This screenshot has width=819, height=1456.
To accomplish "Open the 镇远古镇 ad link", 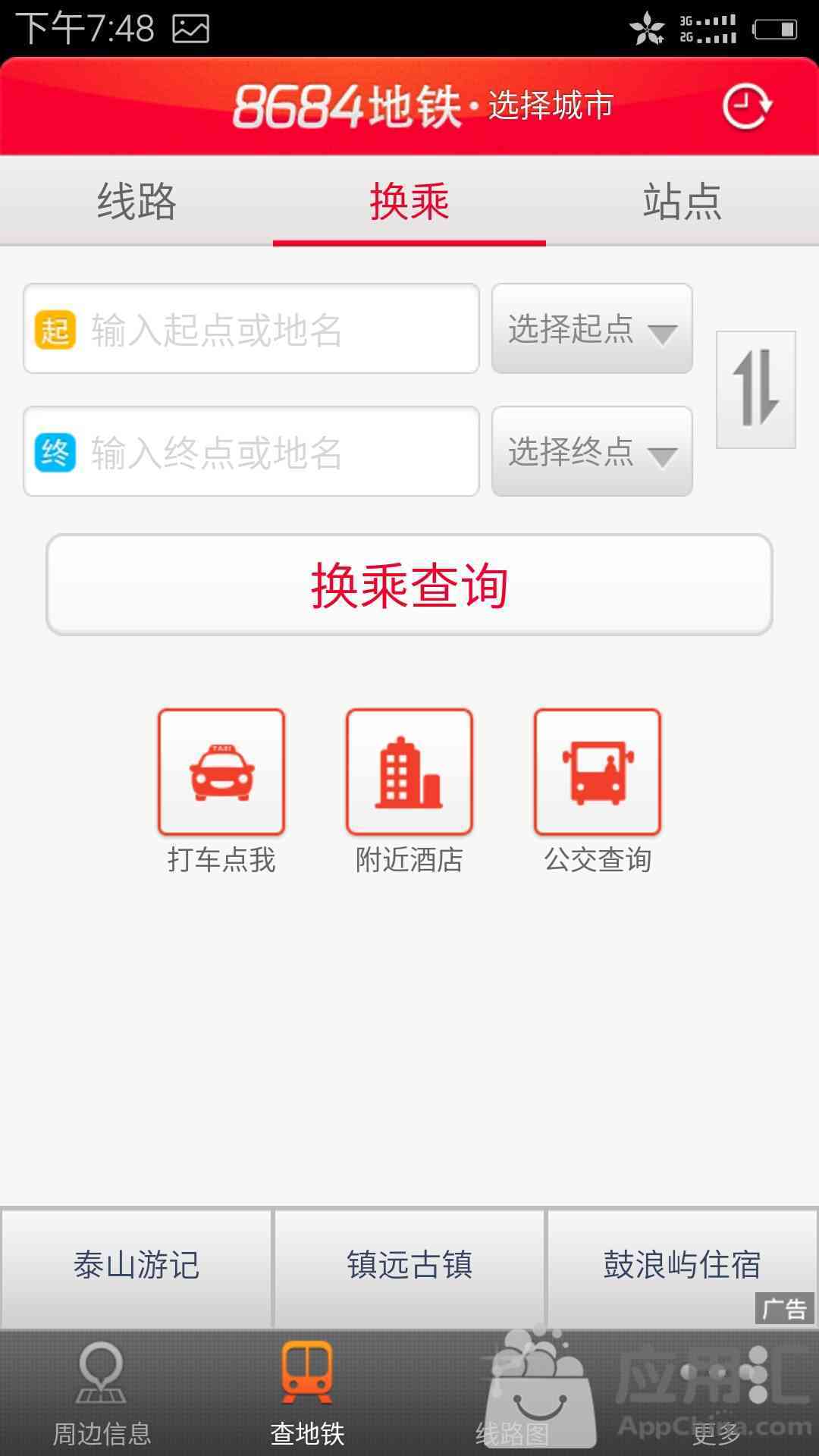I will pyautogui.click(x=409, y=1266).
